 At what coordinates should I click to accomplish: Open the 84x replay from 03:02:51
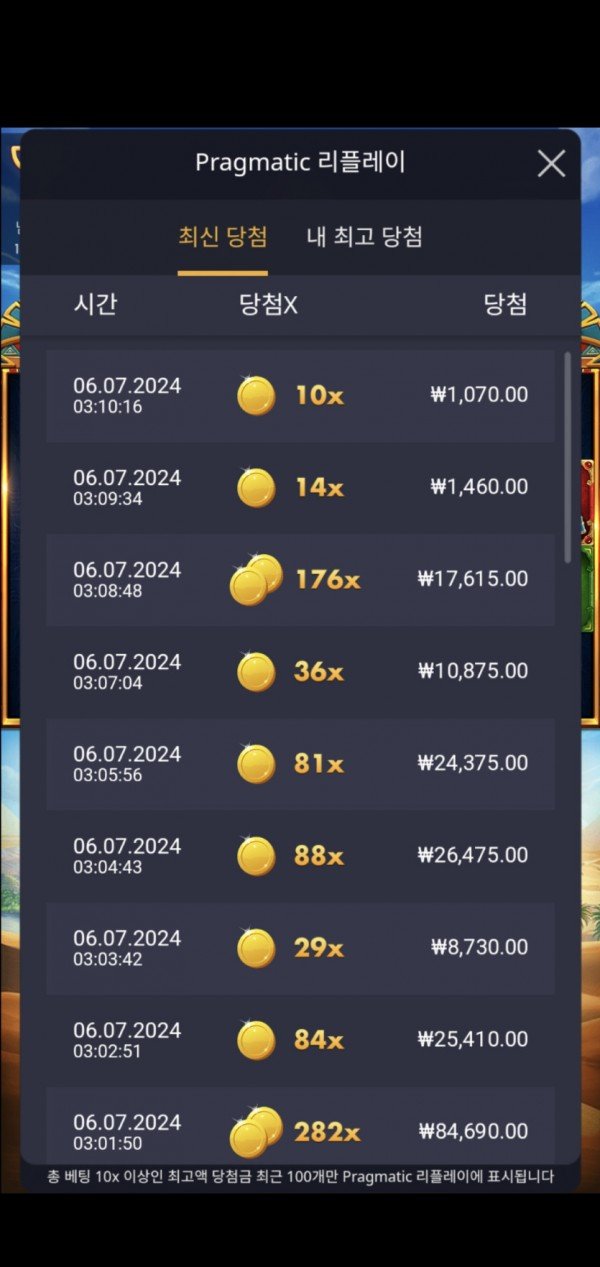300,1040
